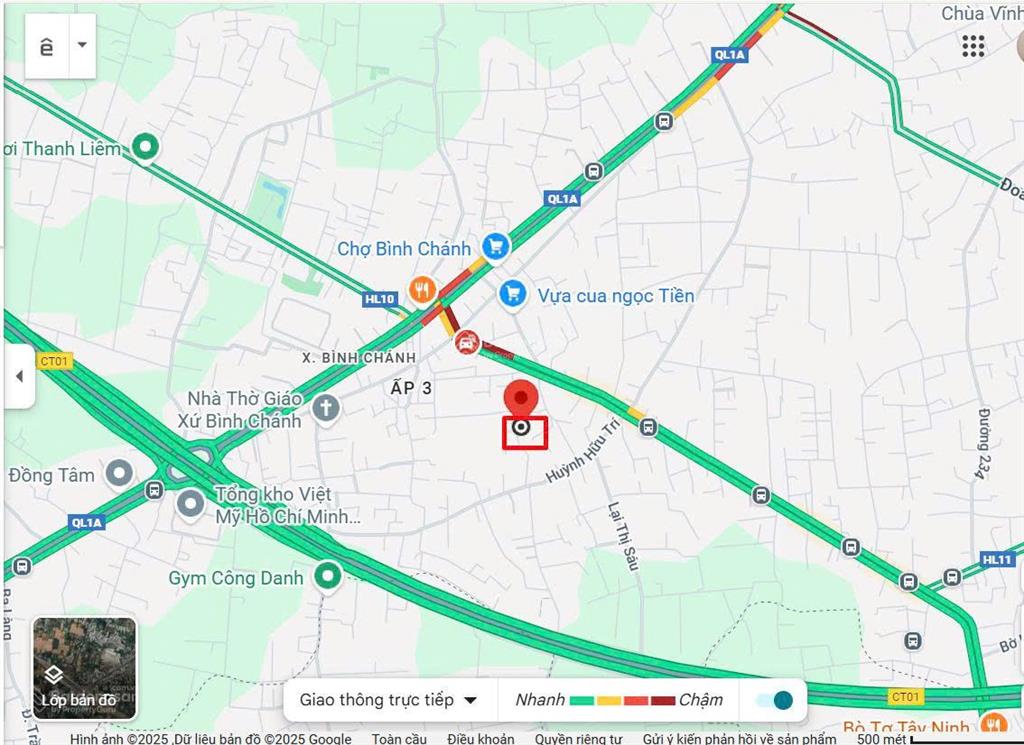The image size is (1024, 745).
Task: Open the Toàn cầu link
Action: [399, 739]
